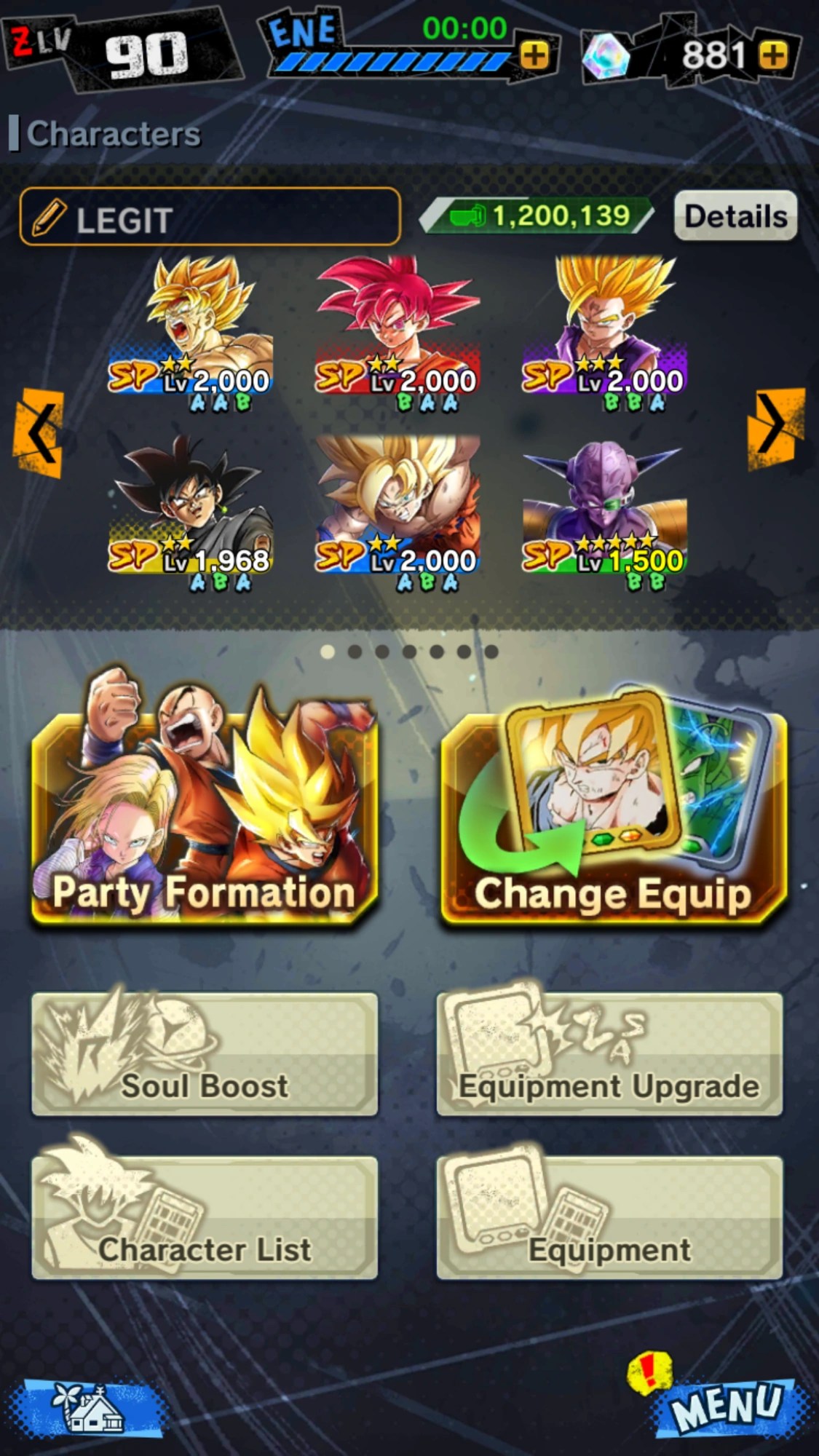819x1456 pixels.
Task: Select the purple Ginyu Lv 1,500 character
Action: [x=604, y=513]
